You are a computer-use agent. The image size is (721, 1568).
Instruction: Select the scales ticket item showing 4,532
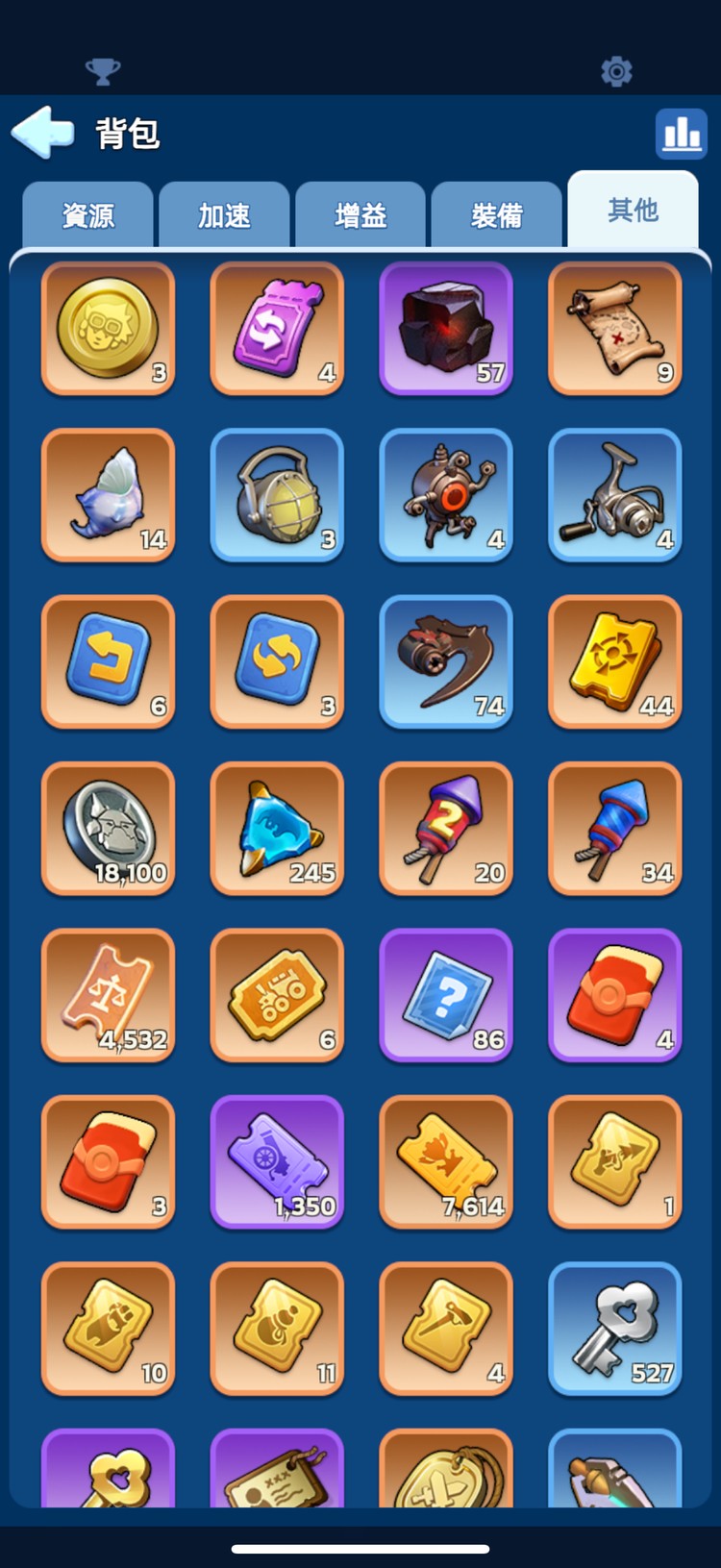point(108,995)
